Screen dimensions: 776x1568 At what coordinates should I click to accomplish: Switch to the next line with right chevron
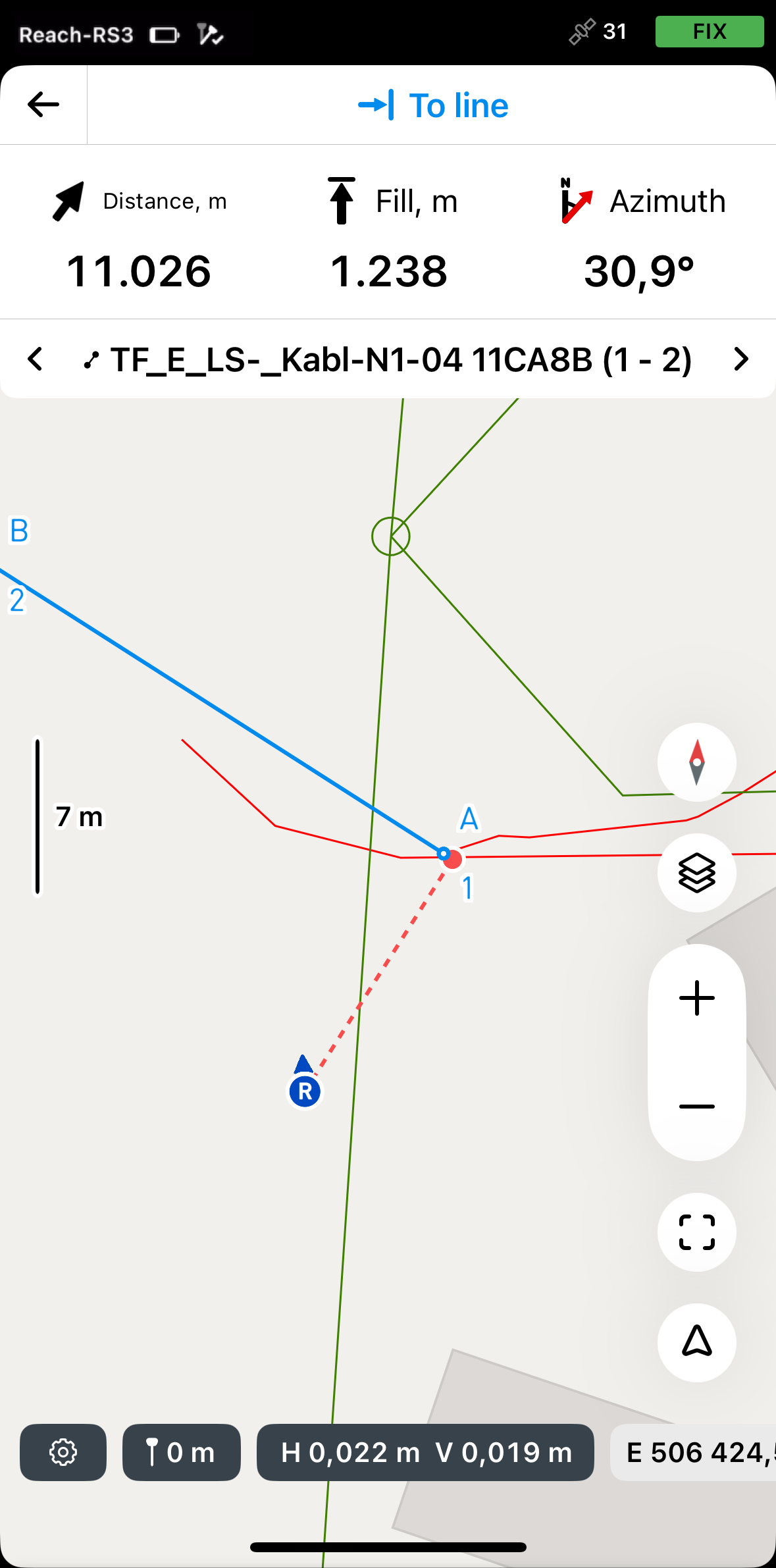tap(741, 359)
